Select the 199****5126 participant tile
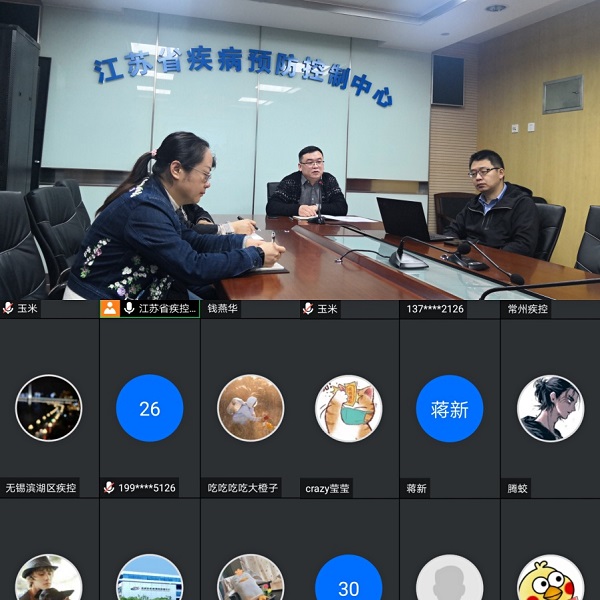Image resolution: width=600 pixels, height=600 pixels. (x=149, y=408)
